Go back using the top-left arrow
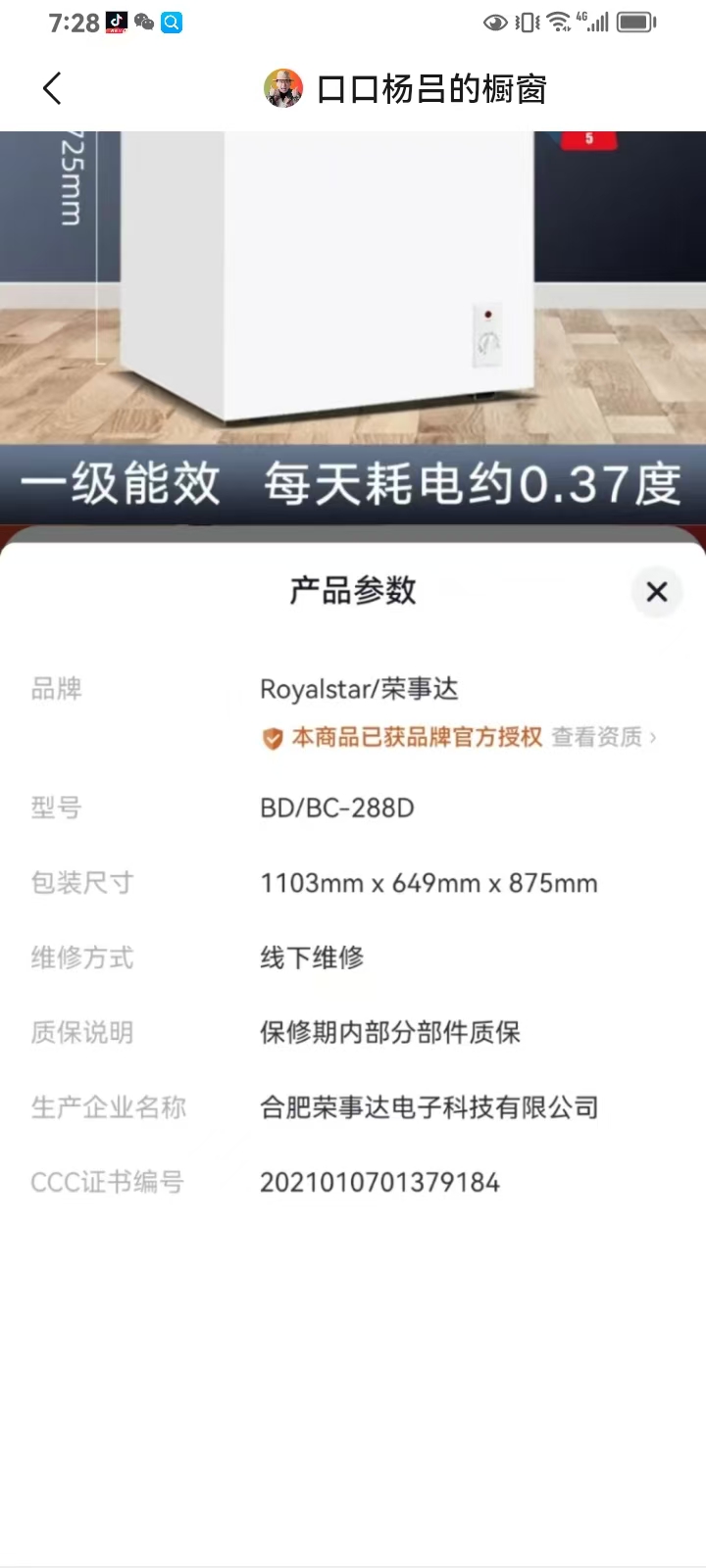The width and height of the screenshot is (706, 1568). 53,89
